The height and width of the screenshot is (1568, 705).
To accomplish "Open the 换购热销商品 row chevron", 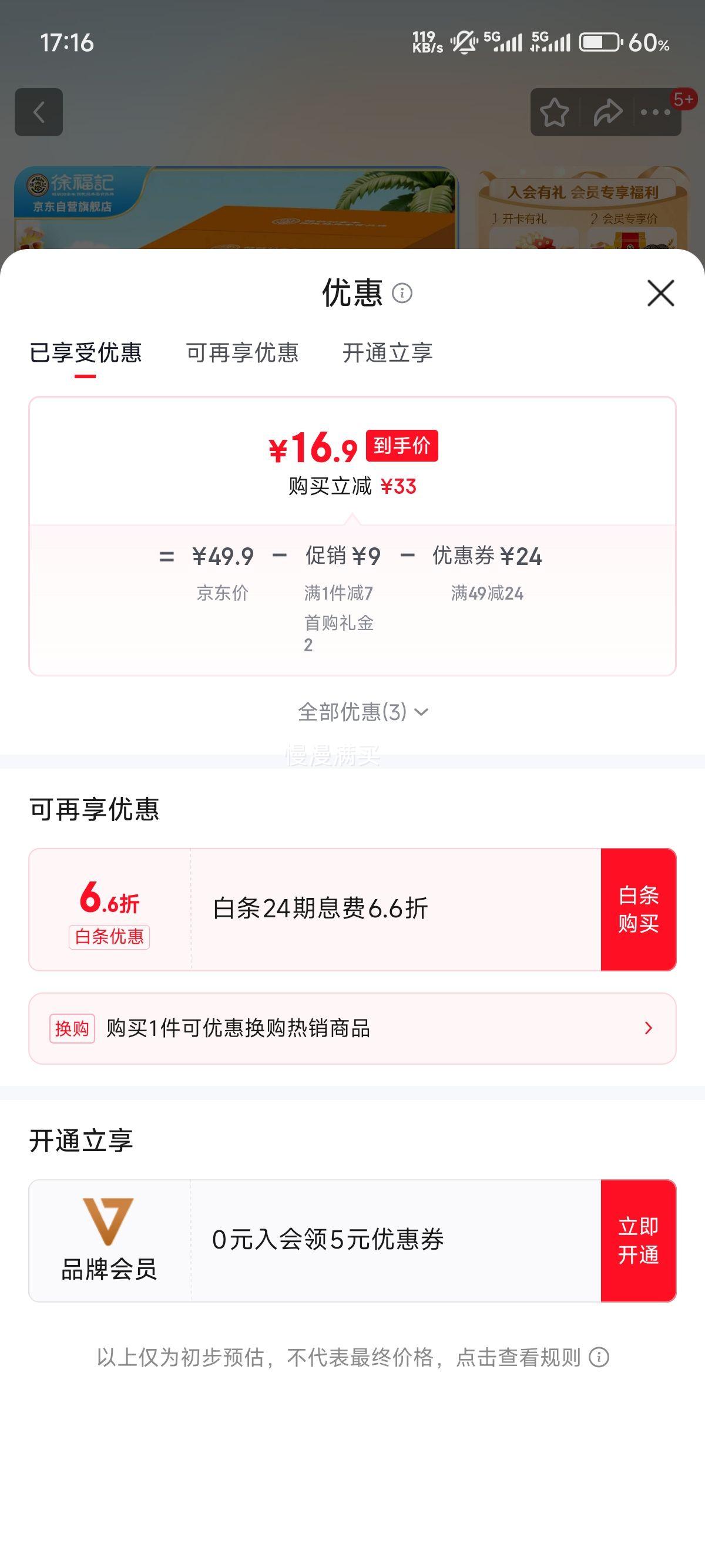I will point(647,1027).
